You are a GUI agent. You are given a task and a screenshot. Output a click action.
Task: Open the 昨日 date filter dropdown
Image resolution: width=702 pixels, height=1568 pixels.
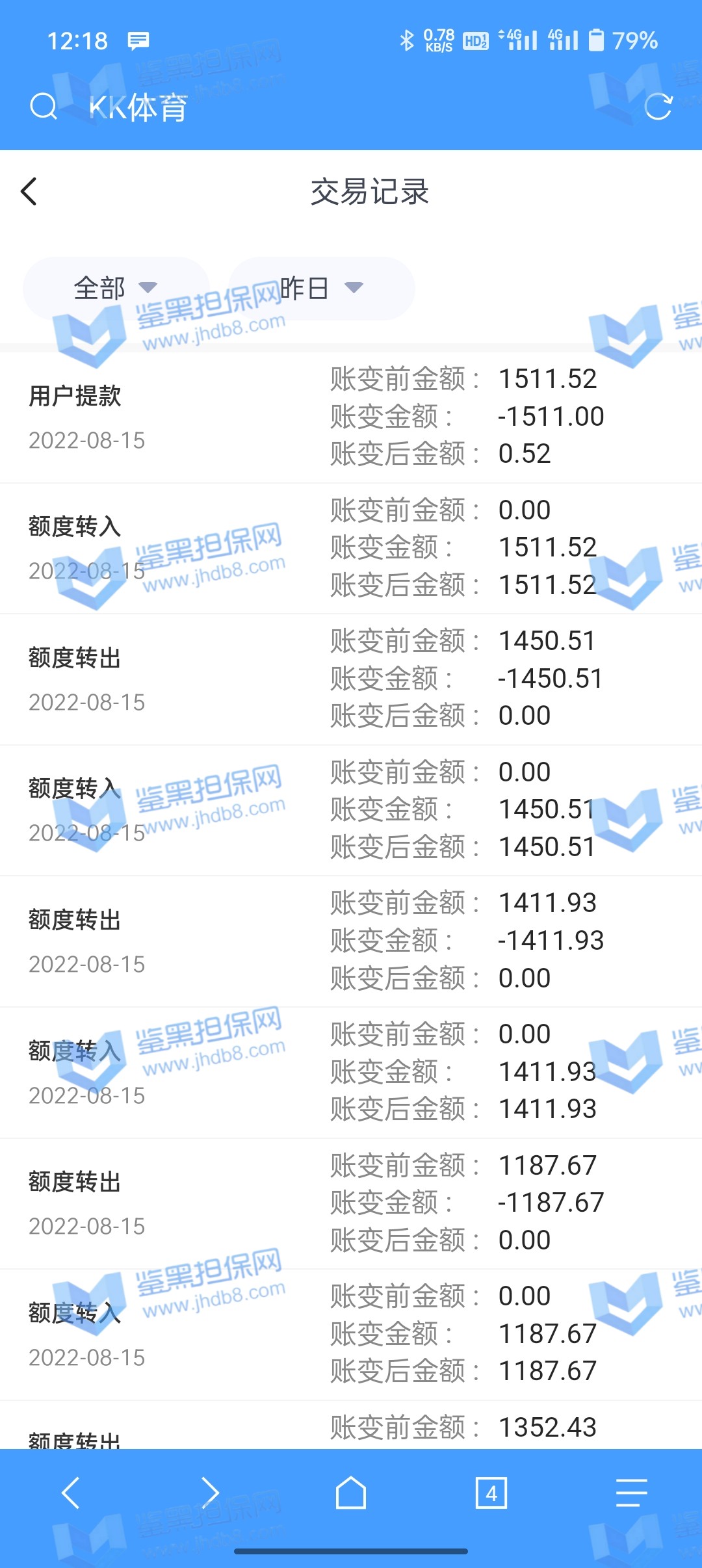[321, 288]
